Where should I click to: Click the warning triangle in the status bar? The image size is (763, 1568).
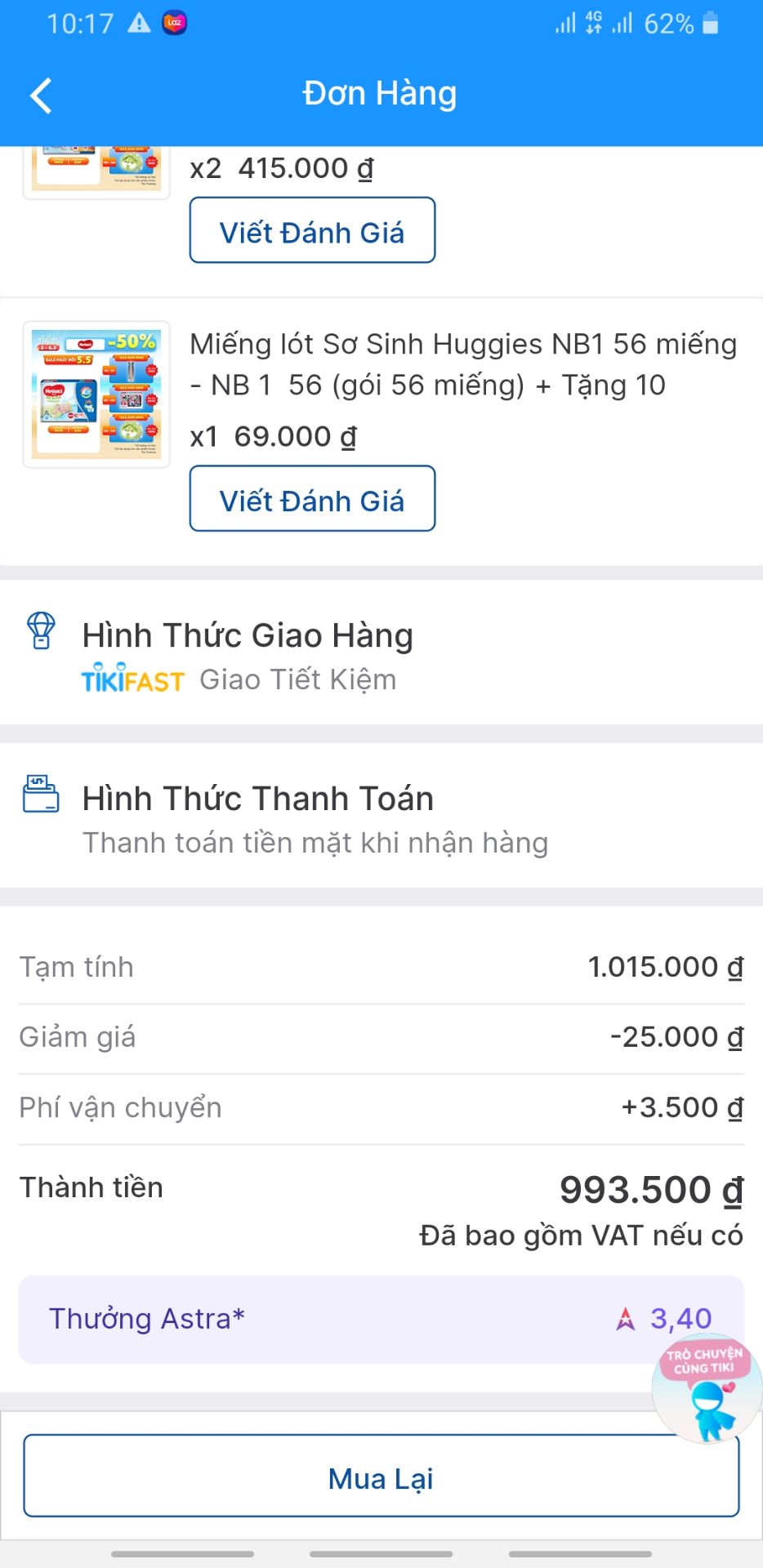pos(141,22)
